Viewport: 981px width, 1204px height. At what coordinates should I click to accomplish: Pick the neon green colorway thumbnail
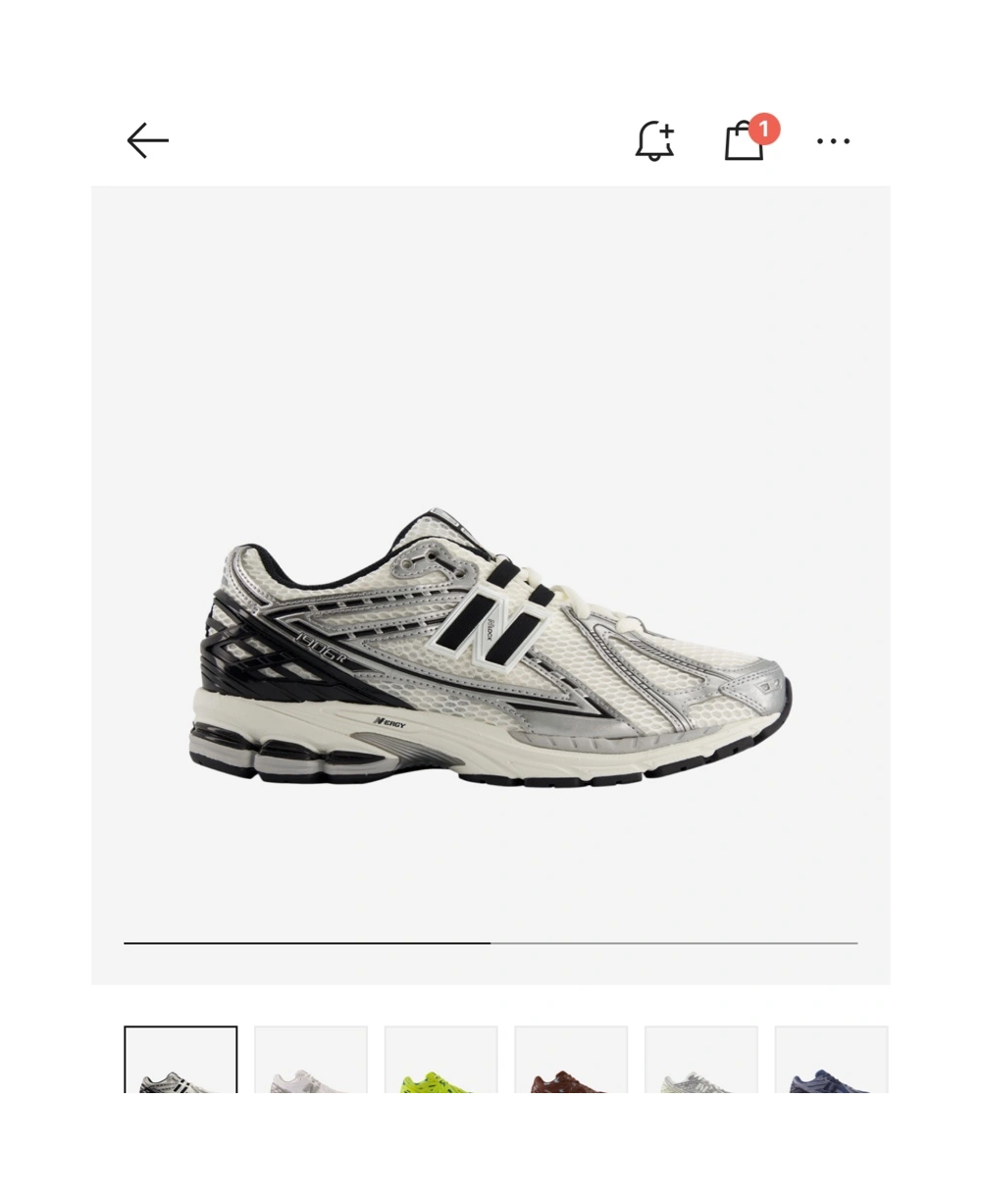[x=440, y=1062]
